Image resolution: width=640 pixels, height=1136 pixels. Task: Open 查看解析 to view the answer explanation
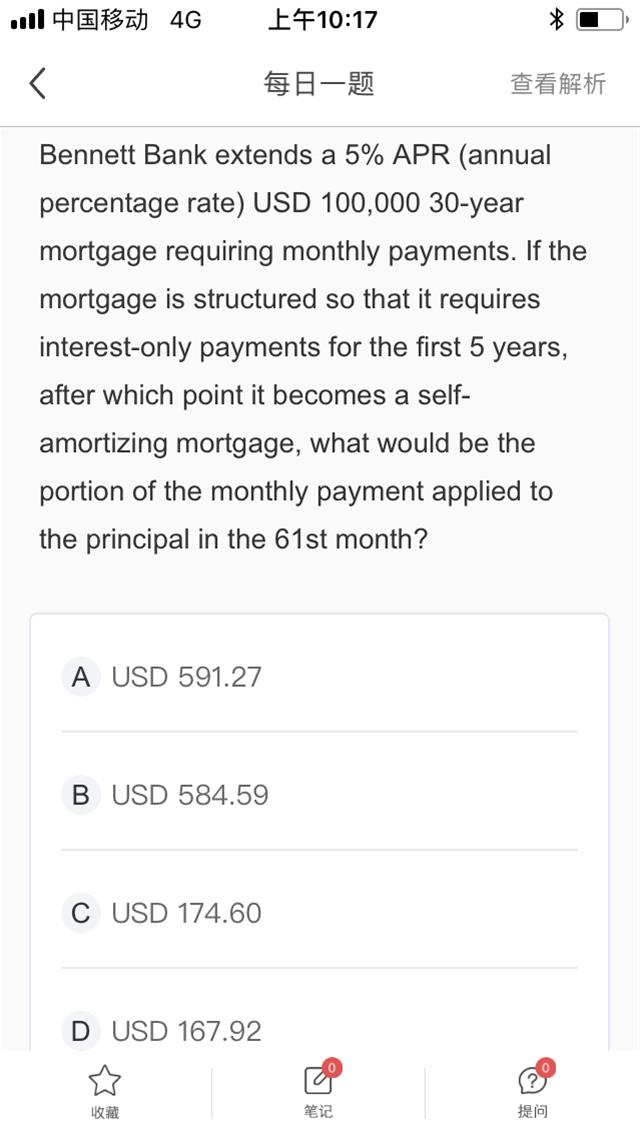(x=557, y=83)
